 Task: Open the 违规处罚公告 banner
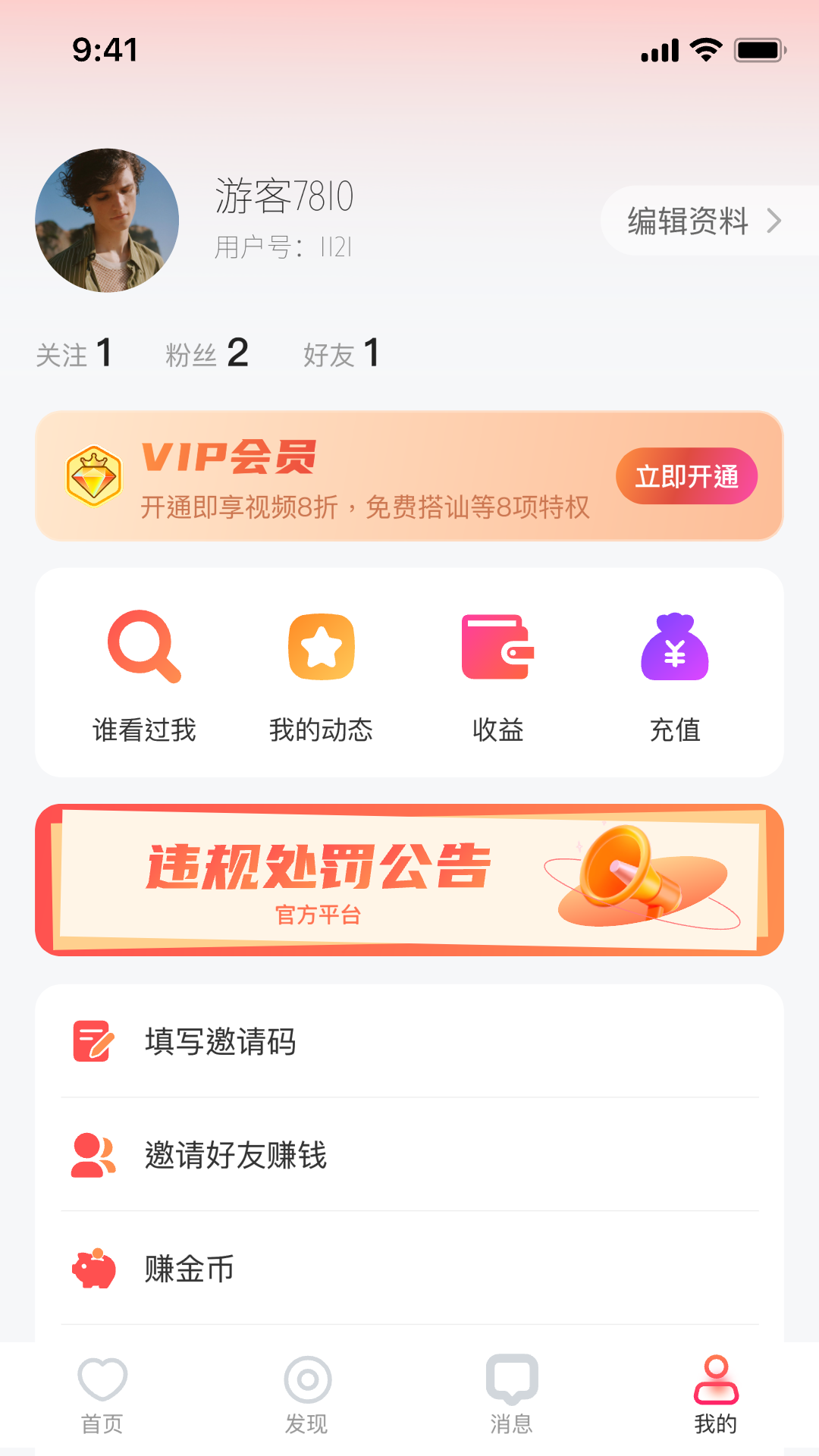[409, 880]
